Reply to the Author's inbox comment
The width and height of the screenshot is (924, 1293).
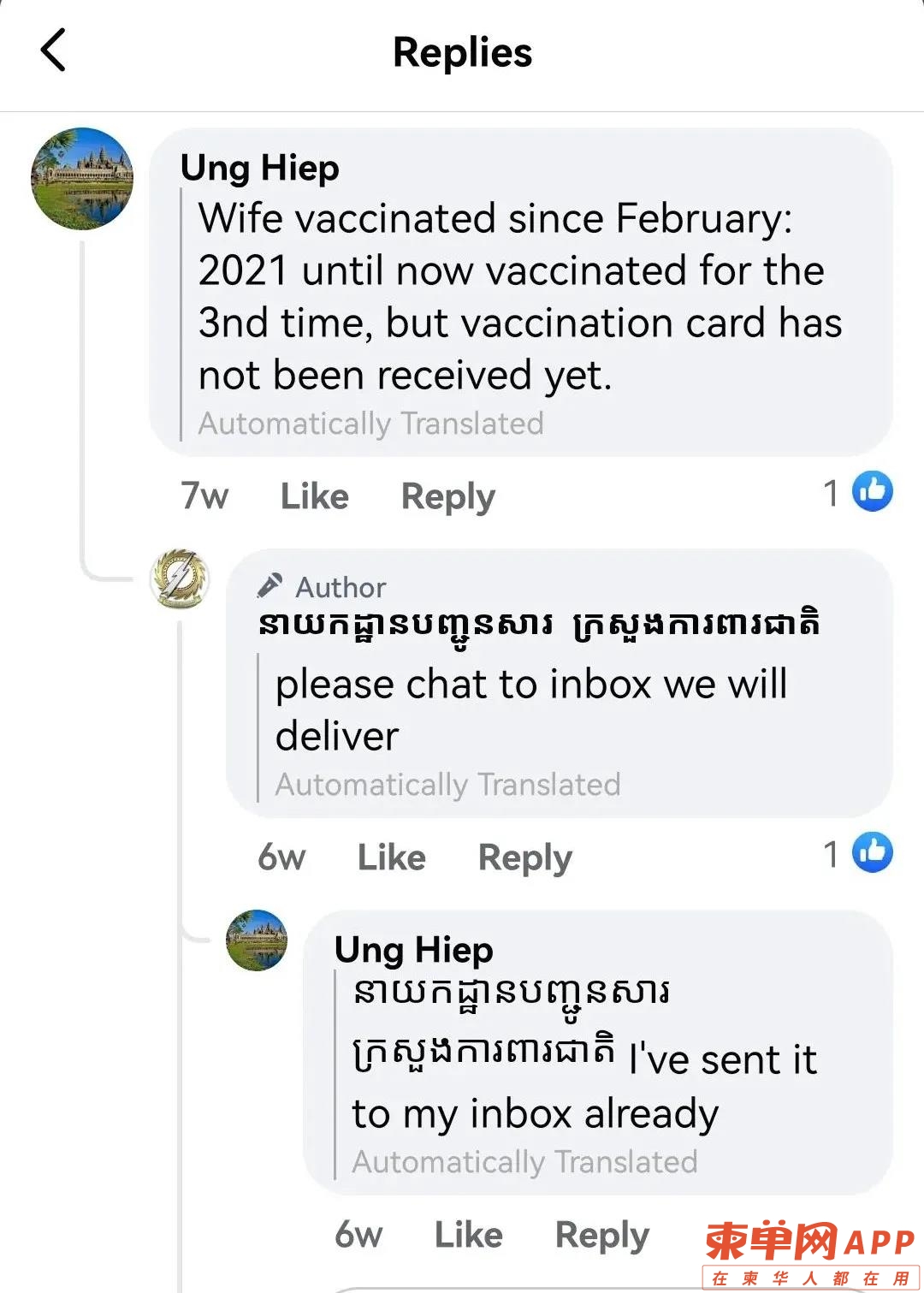point(524,857)
